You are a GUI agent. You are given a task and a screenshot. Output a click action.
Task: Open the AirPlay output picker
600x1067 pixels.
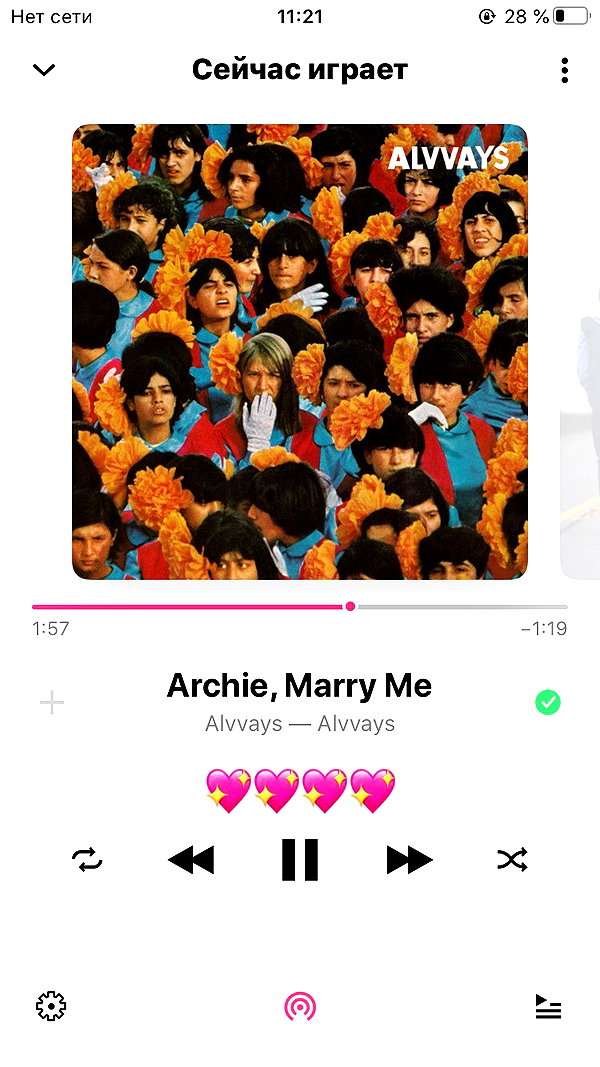(300, 1006)
